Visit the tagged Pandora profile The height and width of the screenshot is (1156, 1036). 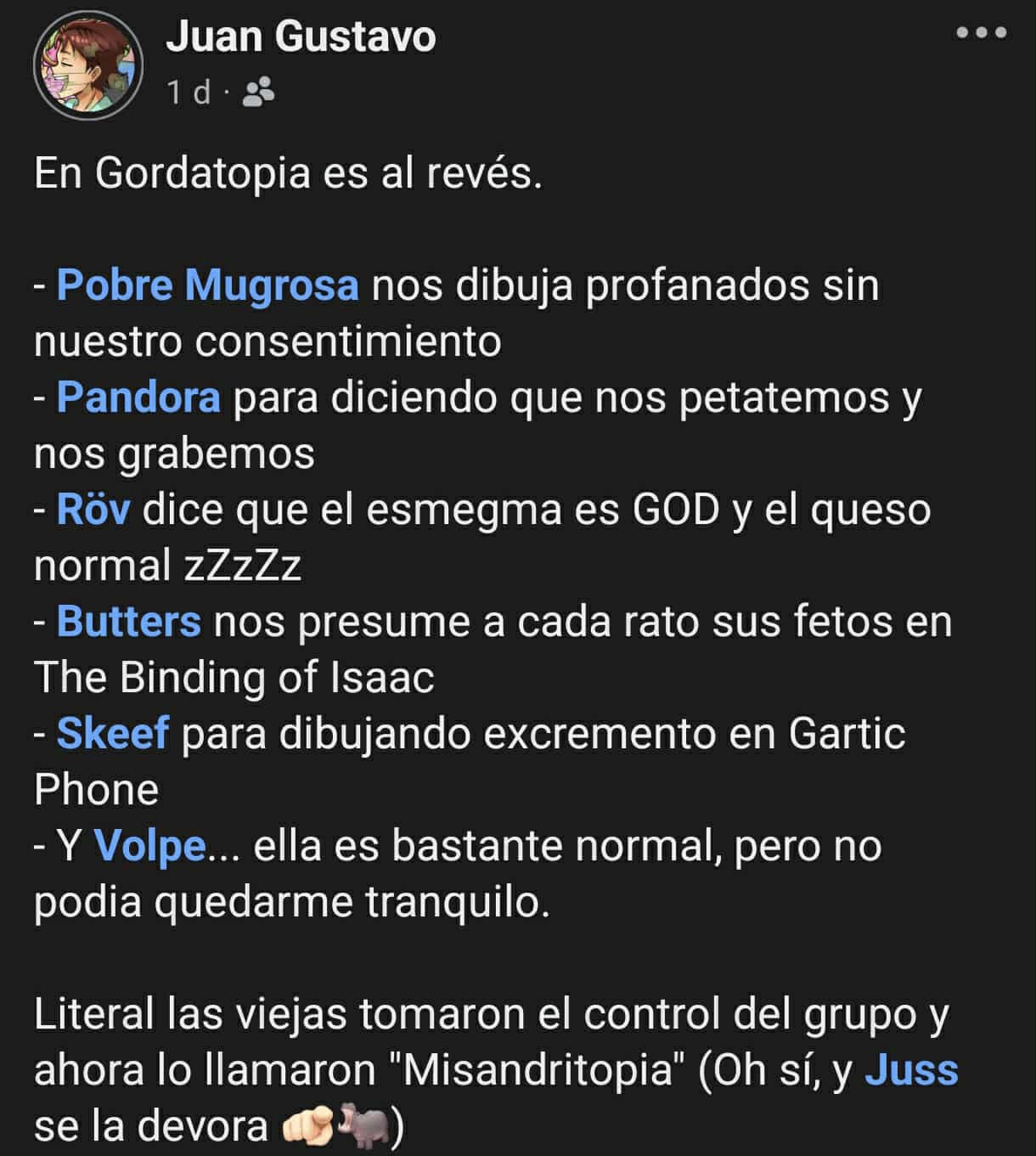(138, 398)
